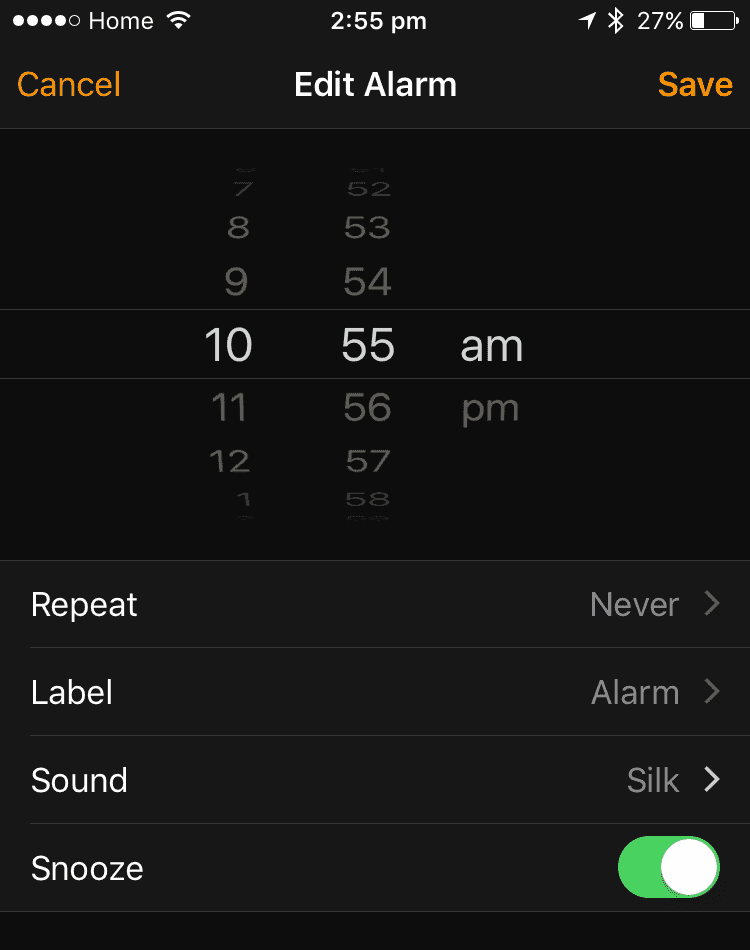Save the alarm changes

(695, 85)
